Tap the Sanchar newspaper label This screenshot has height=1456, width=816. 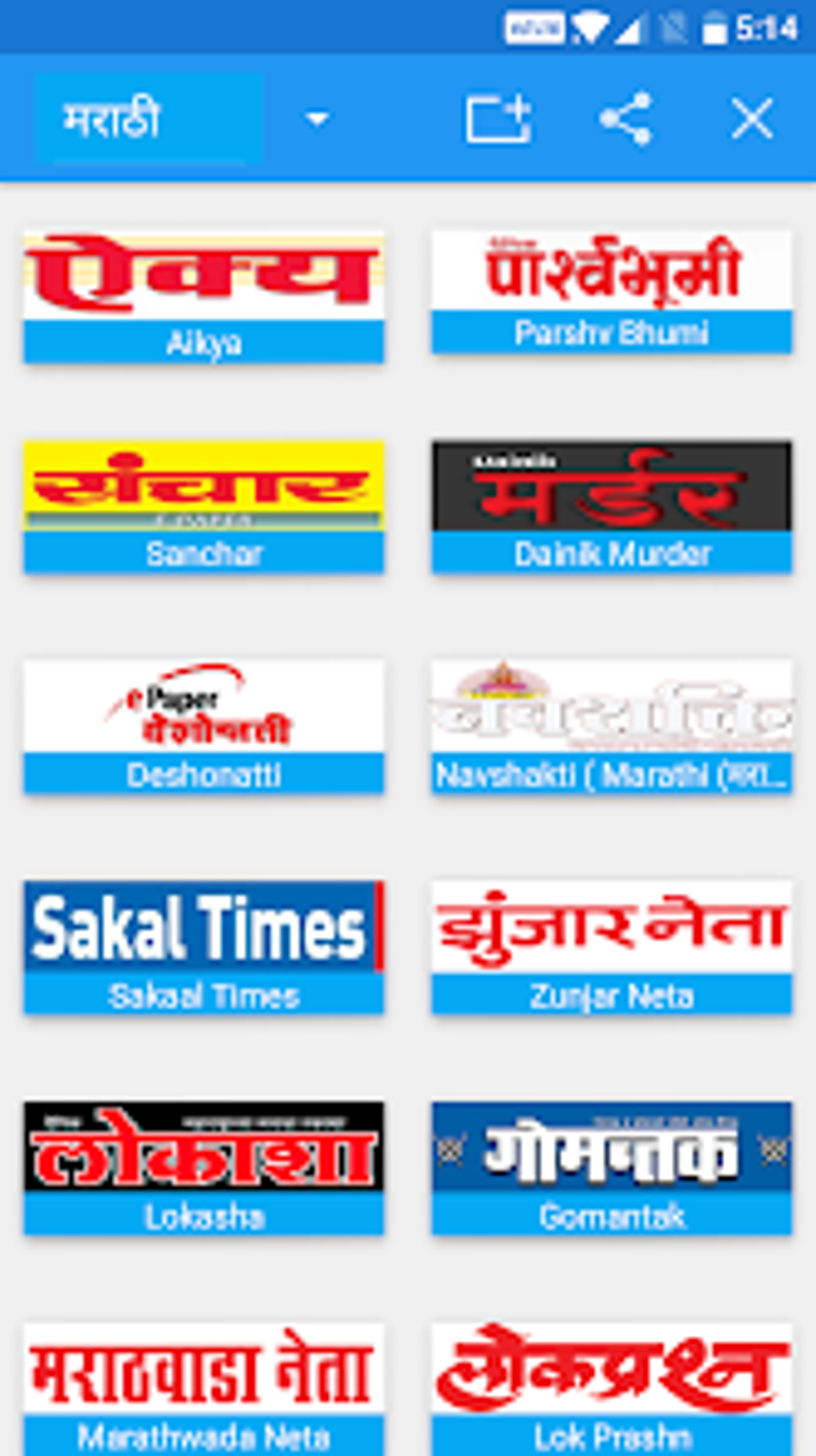point(203,552)
